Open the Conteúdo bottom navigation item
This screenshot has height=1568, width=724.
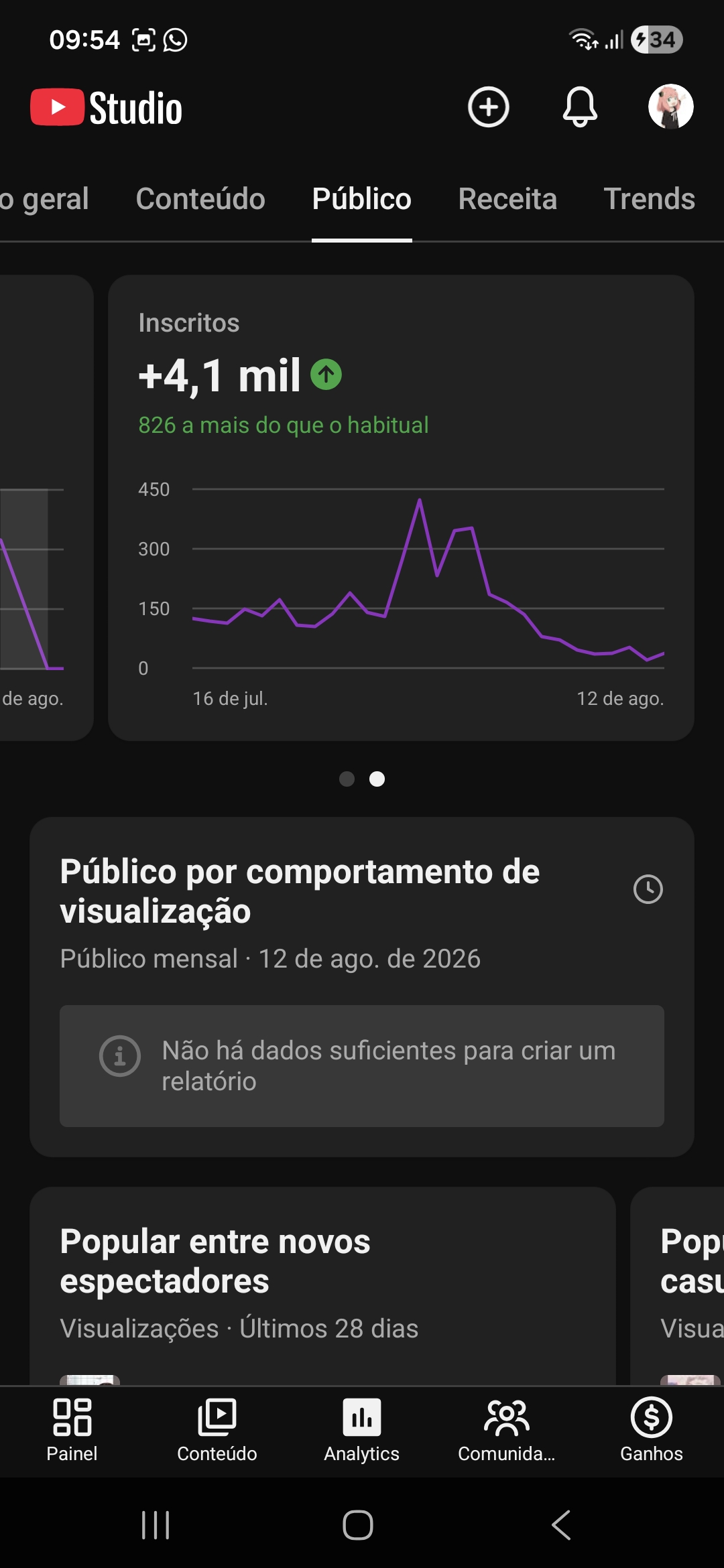click(217, 1430)
